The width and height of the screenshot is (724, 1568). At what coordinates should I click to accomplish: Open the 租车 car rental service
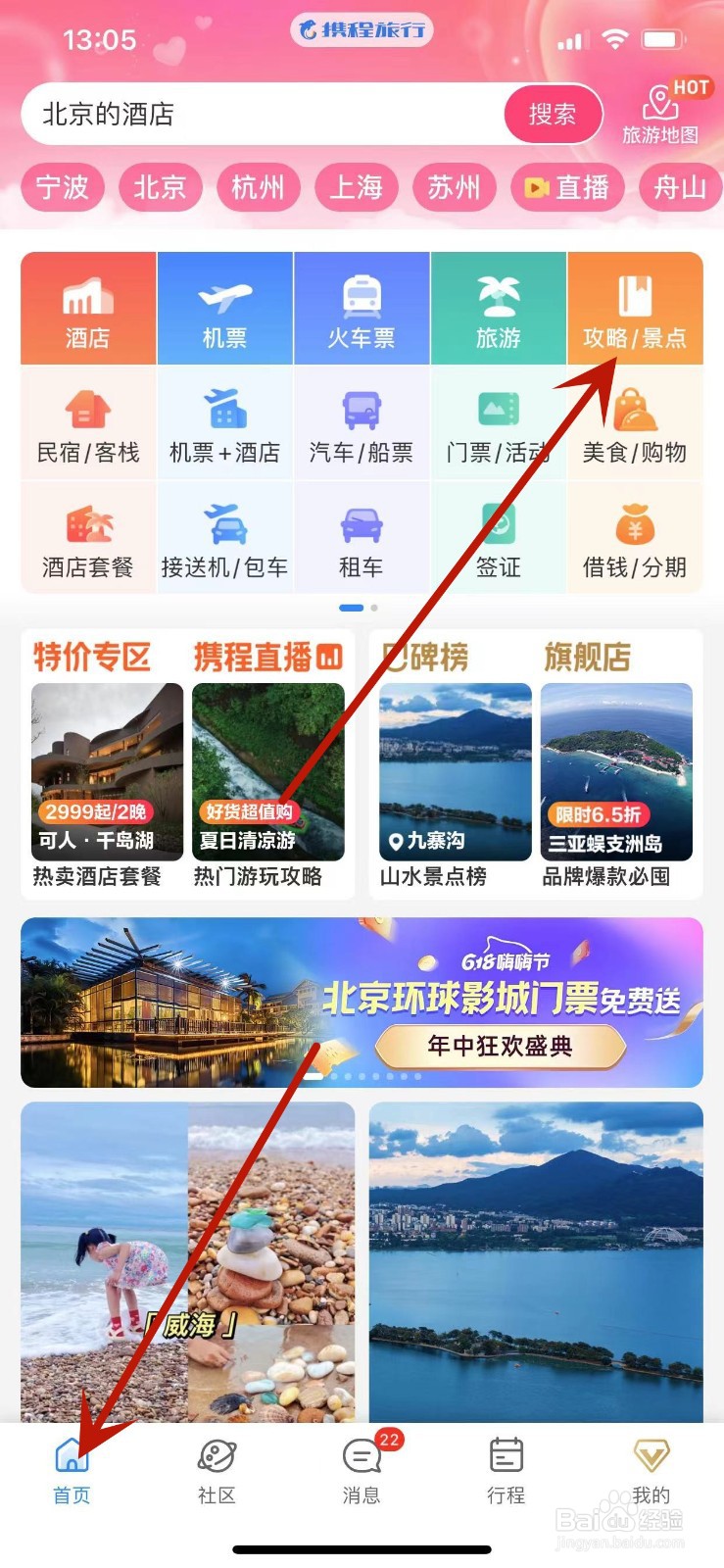362,537
